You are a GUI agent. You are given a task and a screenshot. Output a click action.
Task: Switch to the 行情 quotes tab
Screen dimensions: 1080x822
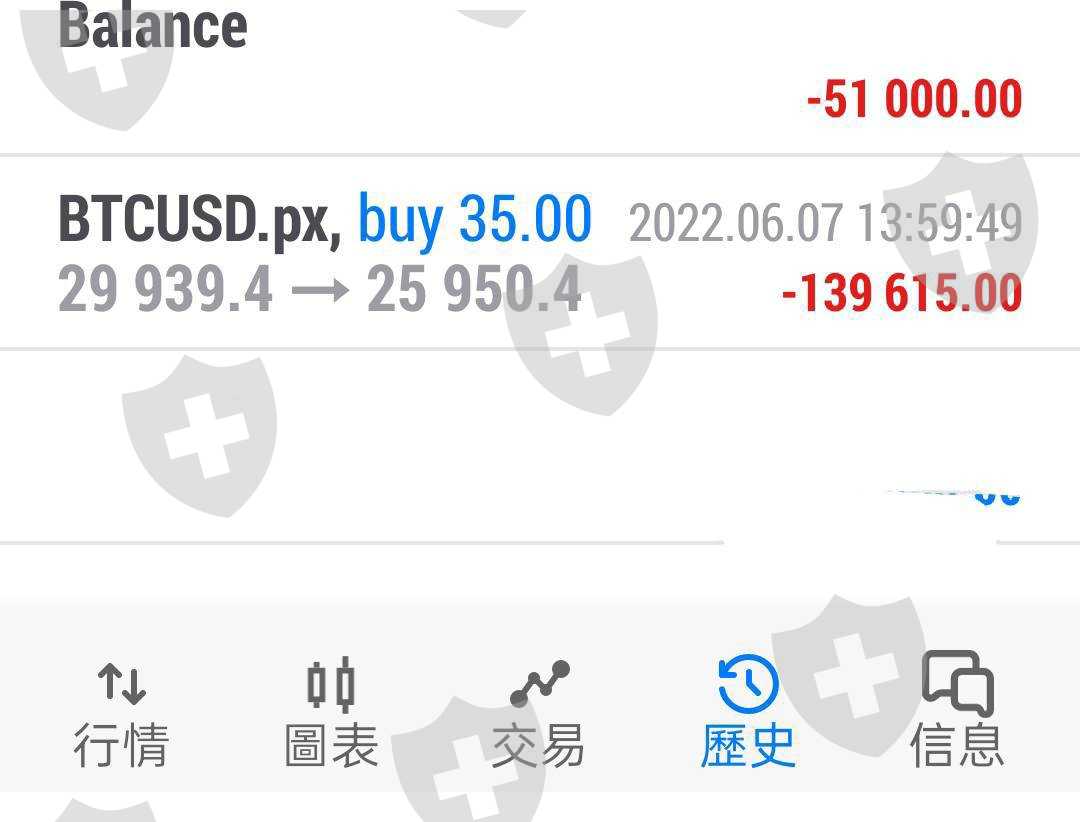point(121,713)
